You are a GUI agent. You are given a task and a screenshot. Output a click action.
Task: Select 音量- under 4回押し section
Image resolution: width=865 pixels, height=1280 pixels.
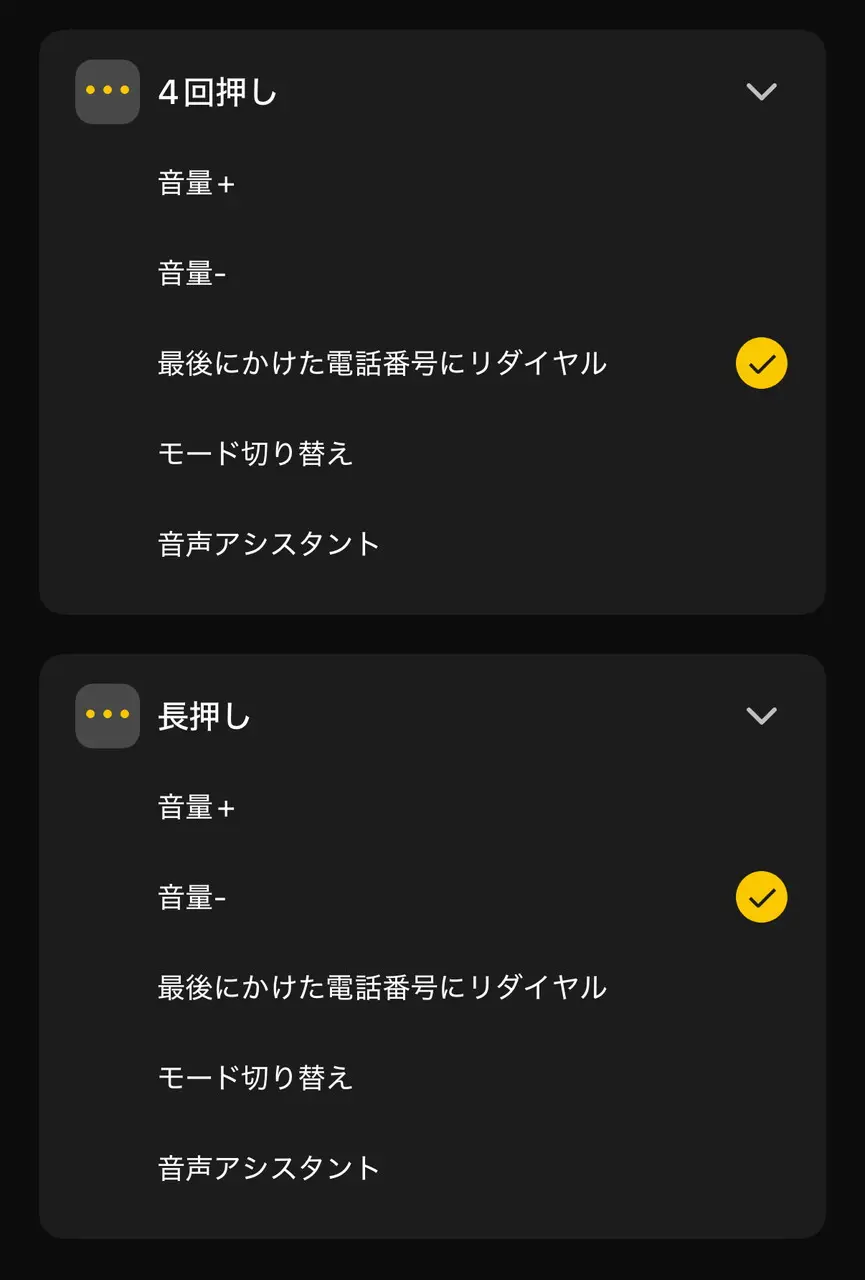193,273
